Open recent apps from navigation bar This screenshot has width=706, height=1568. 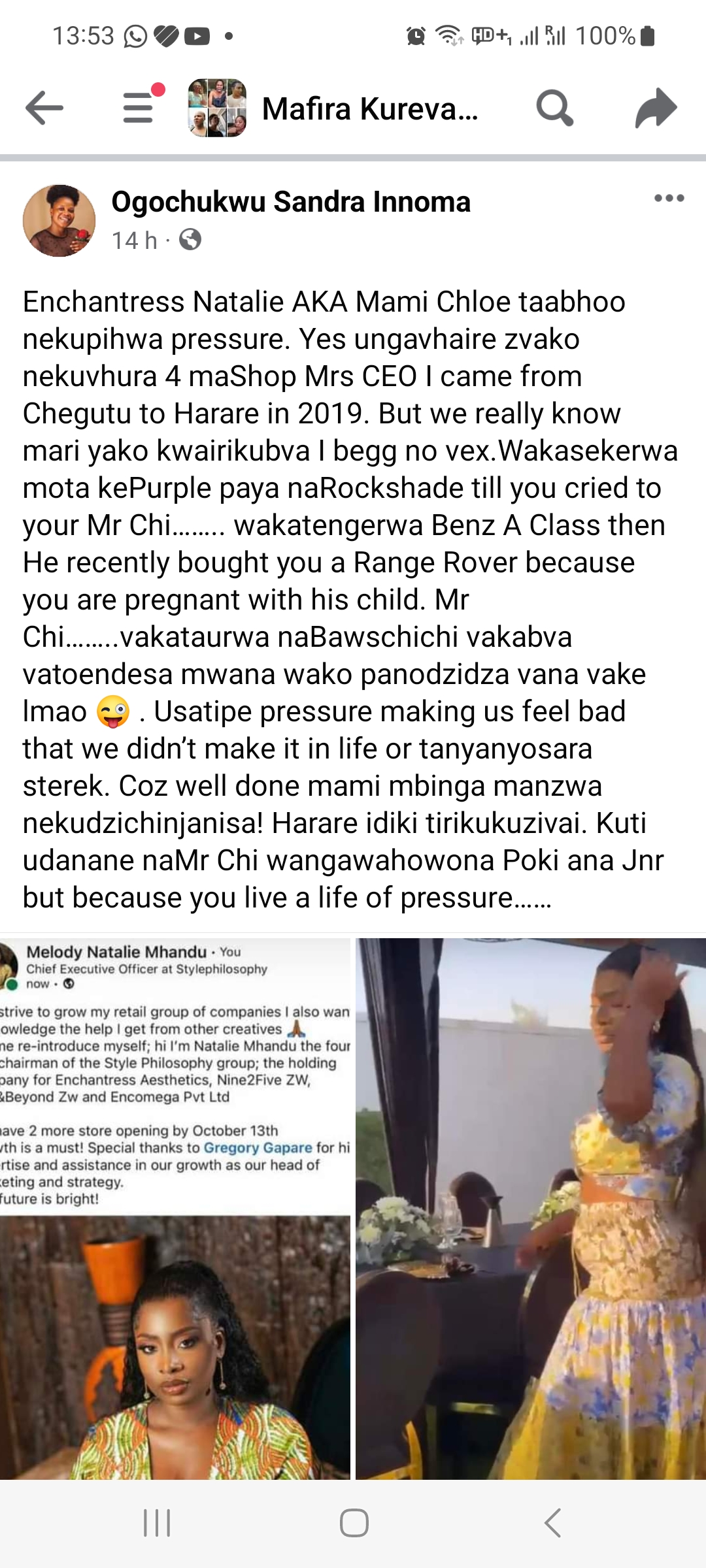157,1522
